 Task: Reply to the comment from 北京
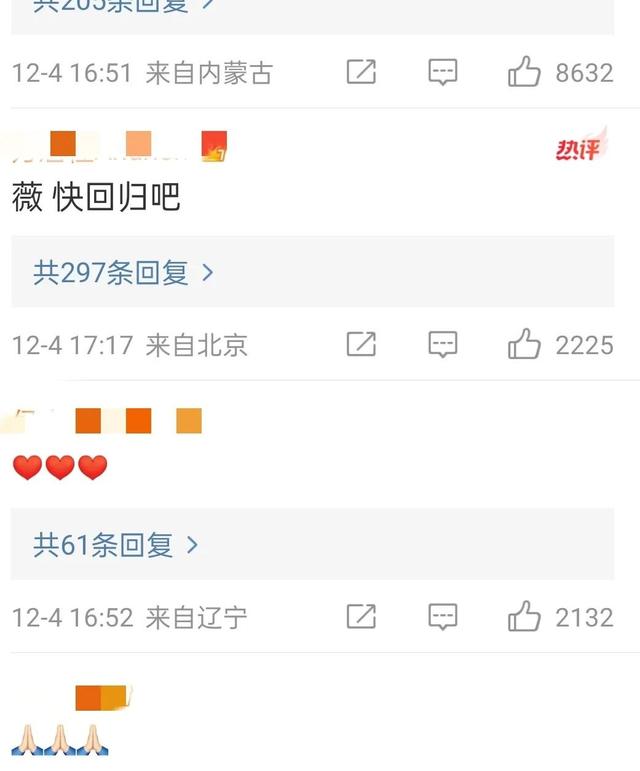coord(443,345)
